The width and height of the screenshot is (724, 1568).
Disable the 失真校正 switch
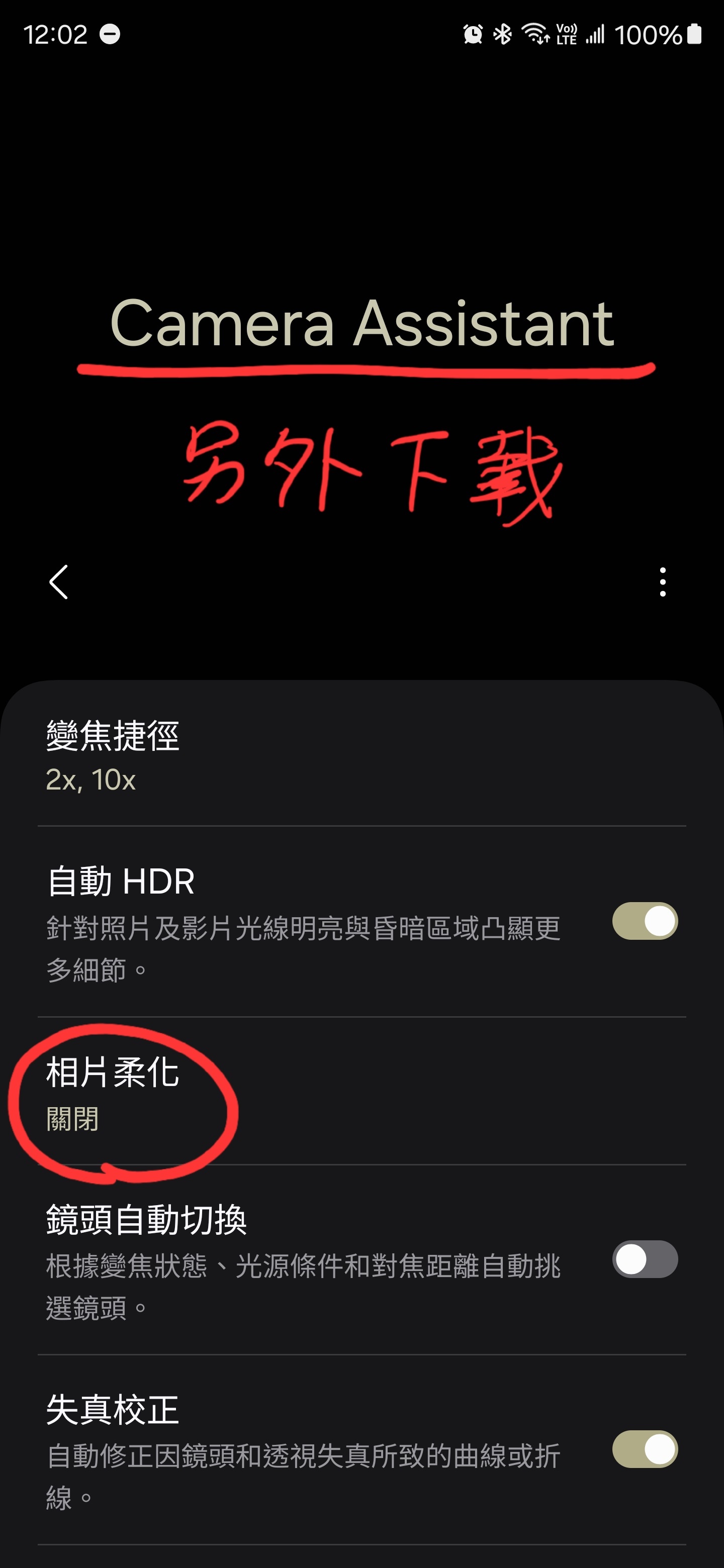pos(644,1449)
